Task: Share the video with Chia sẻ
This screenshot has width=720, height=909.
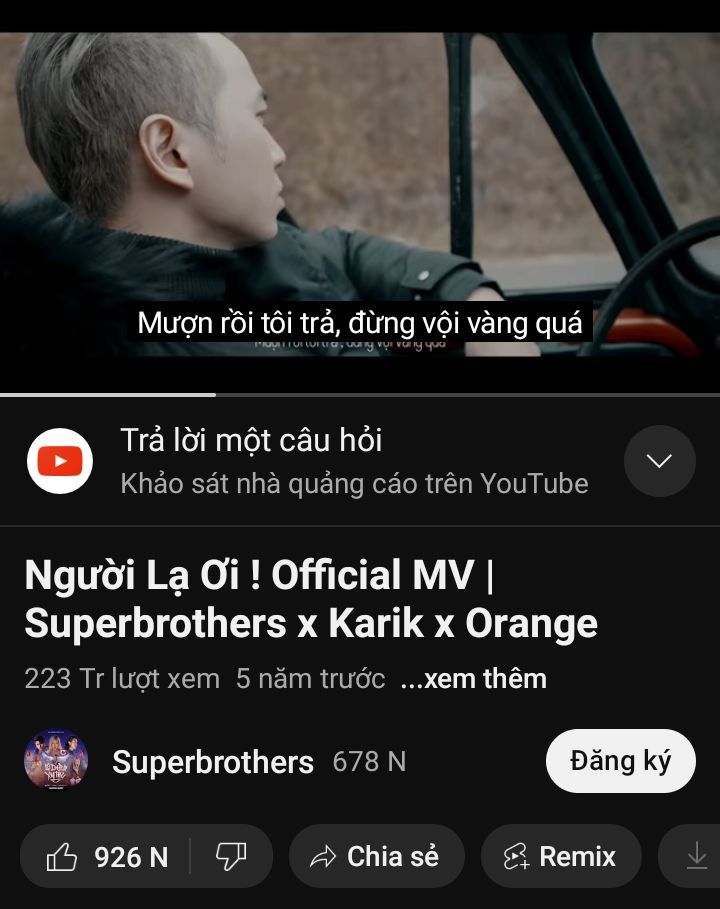Action: 376,857
